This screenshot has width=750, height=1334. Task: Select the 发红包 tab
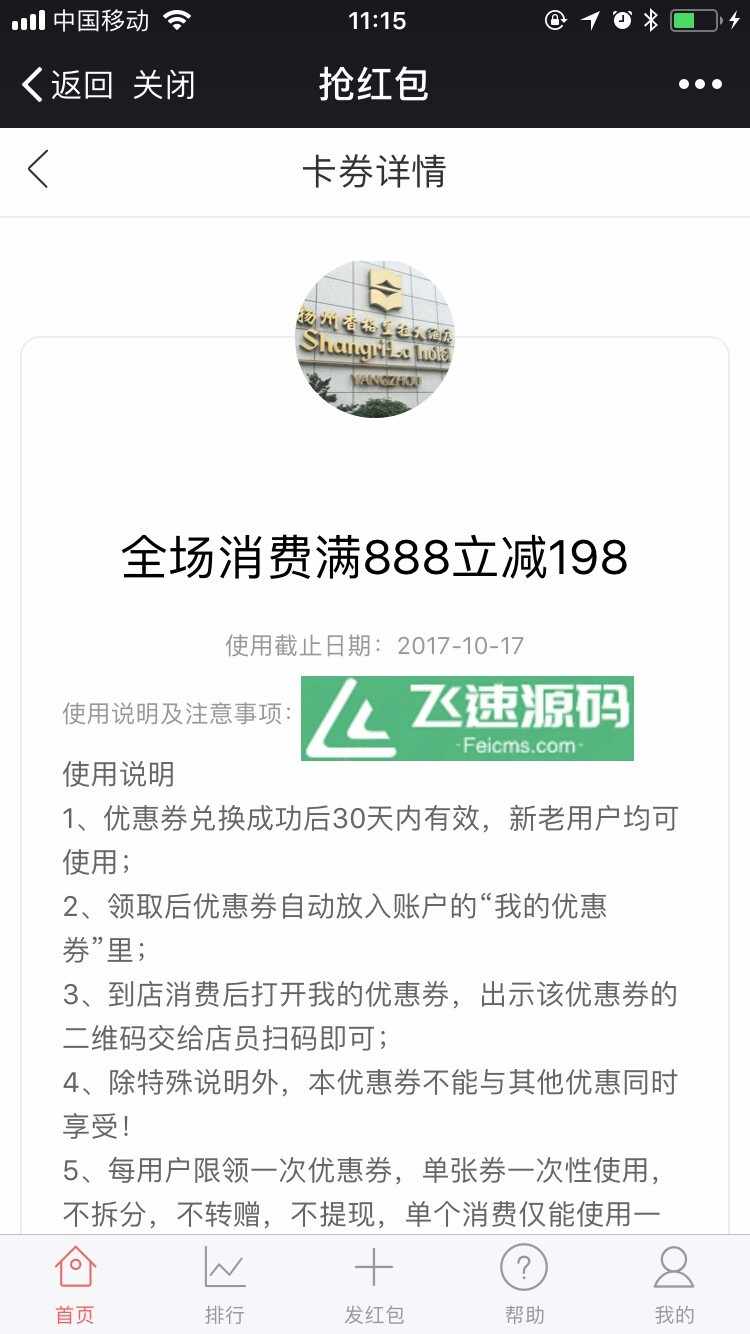(x=374, y=1284)
